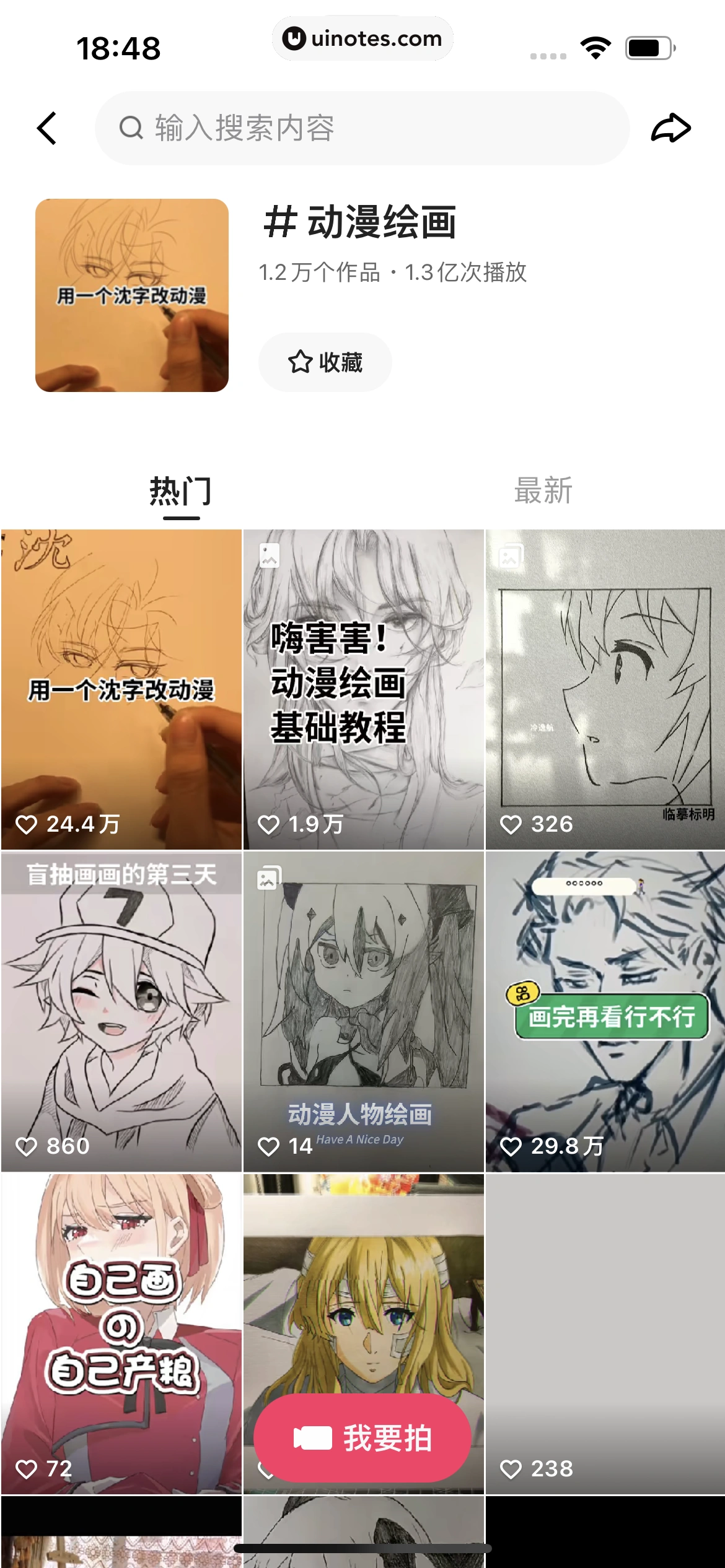
Task: Tap 我要拍 to start recording
Action: point(362,1437)
